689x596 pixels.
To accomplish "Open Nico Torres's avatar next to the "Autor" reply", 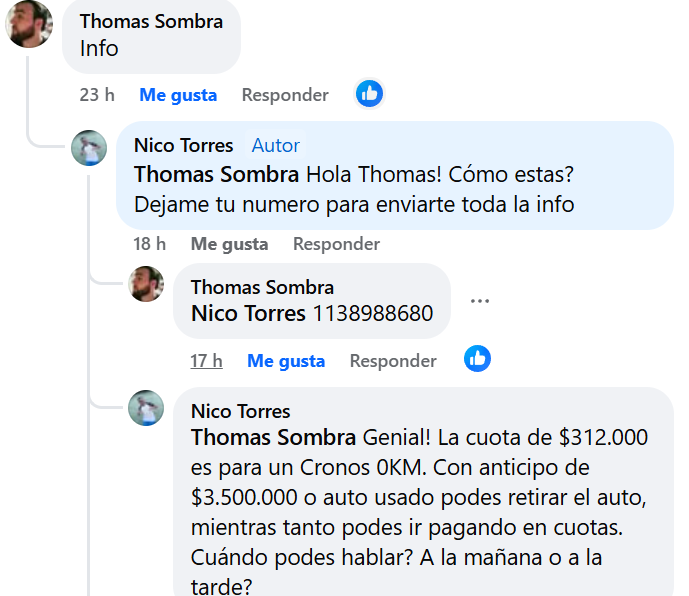I will tap(89, 148).
